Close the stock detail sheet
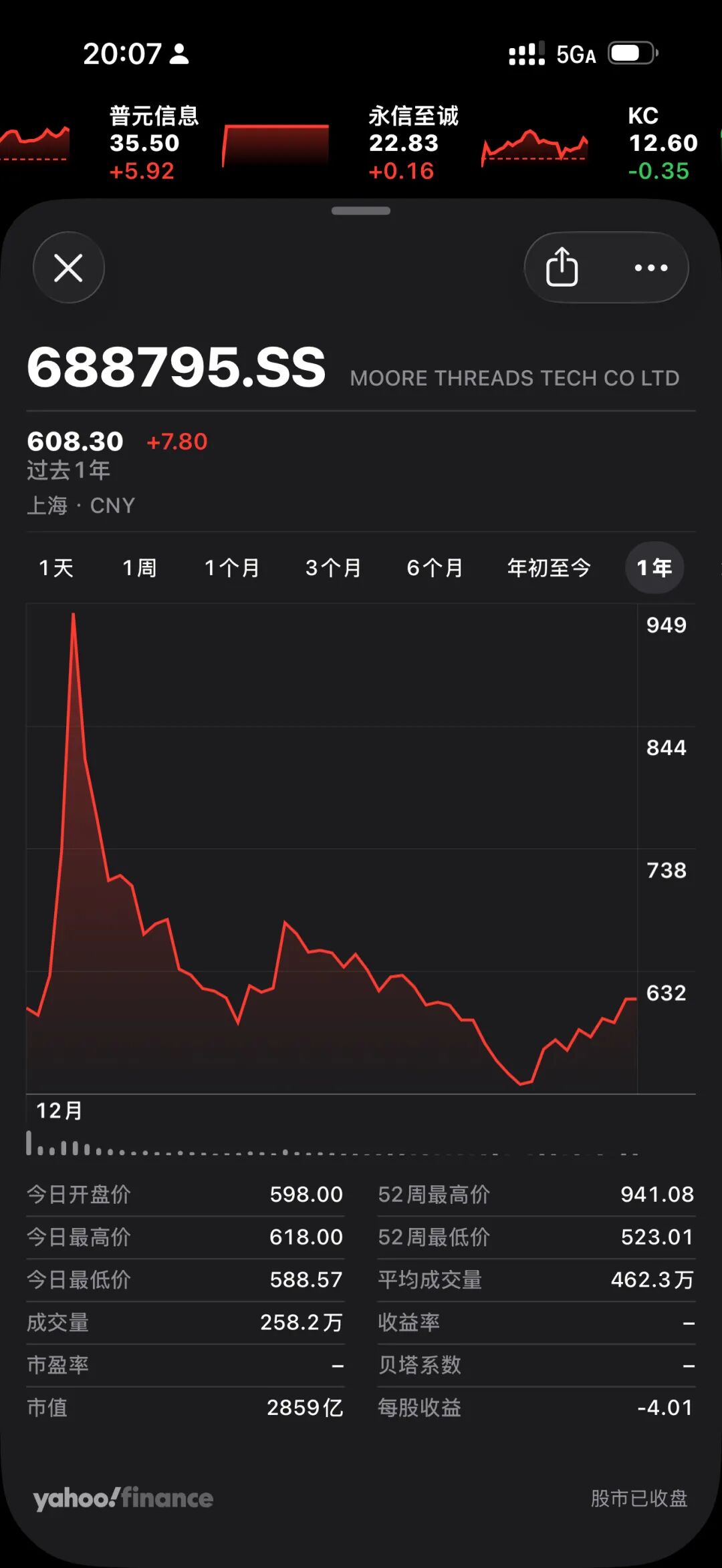Image resolution: width=722 pixels, height=1568 pixels. [68, 268]
